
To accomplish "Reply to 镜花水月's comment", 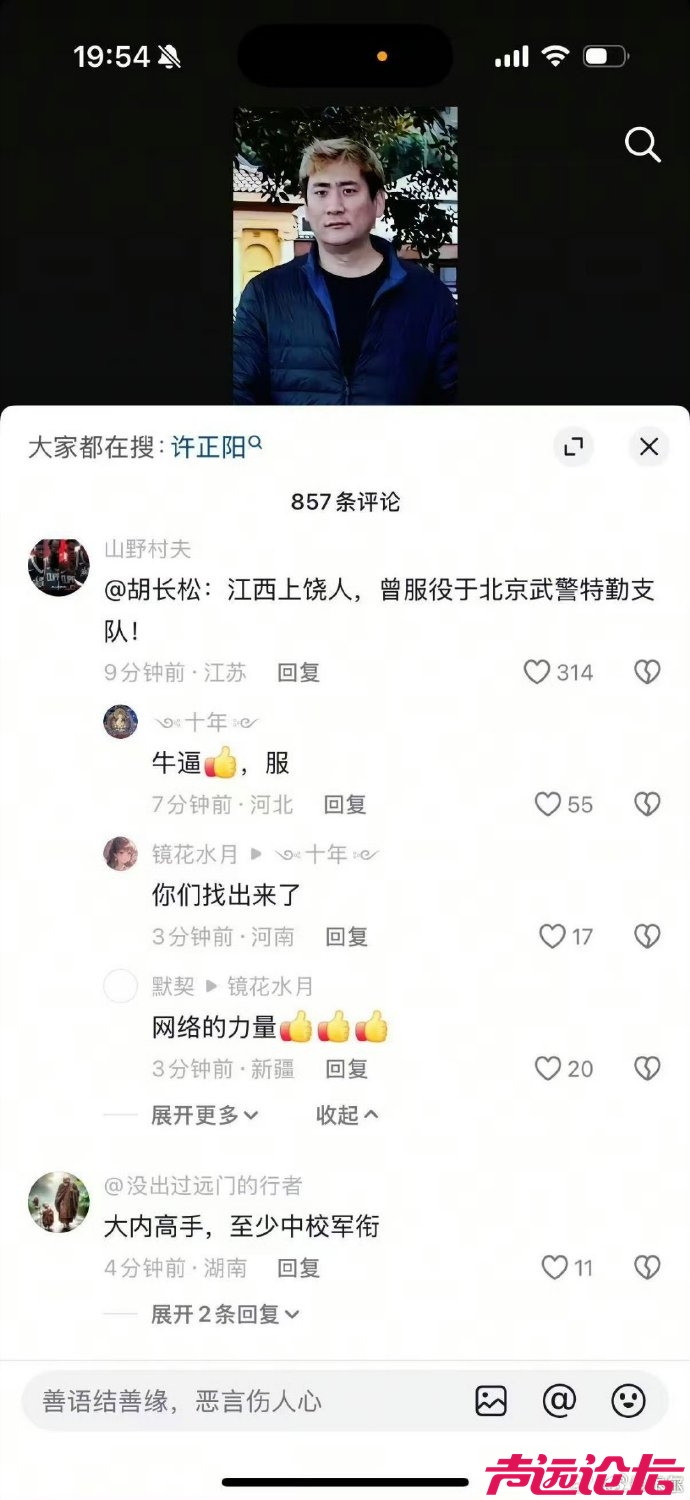I will [x=346, y=937].
